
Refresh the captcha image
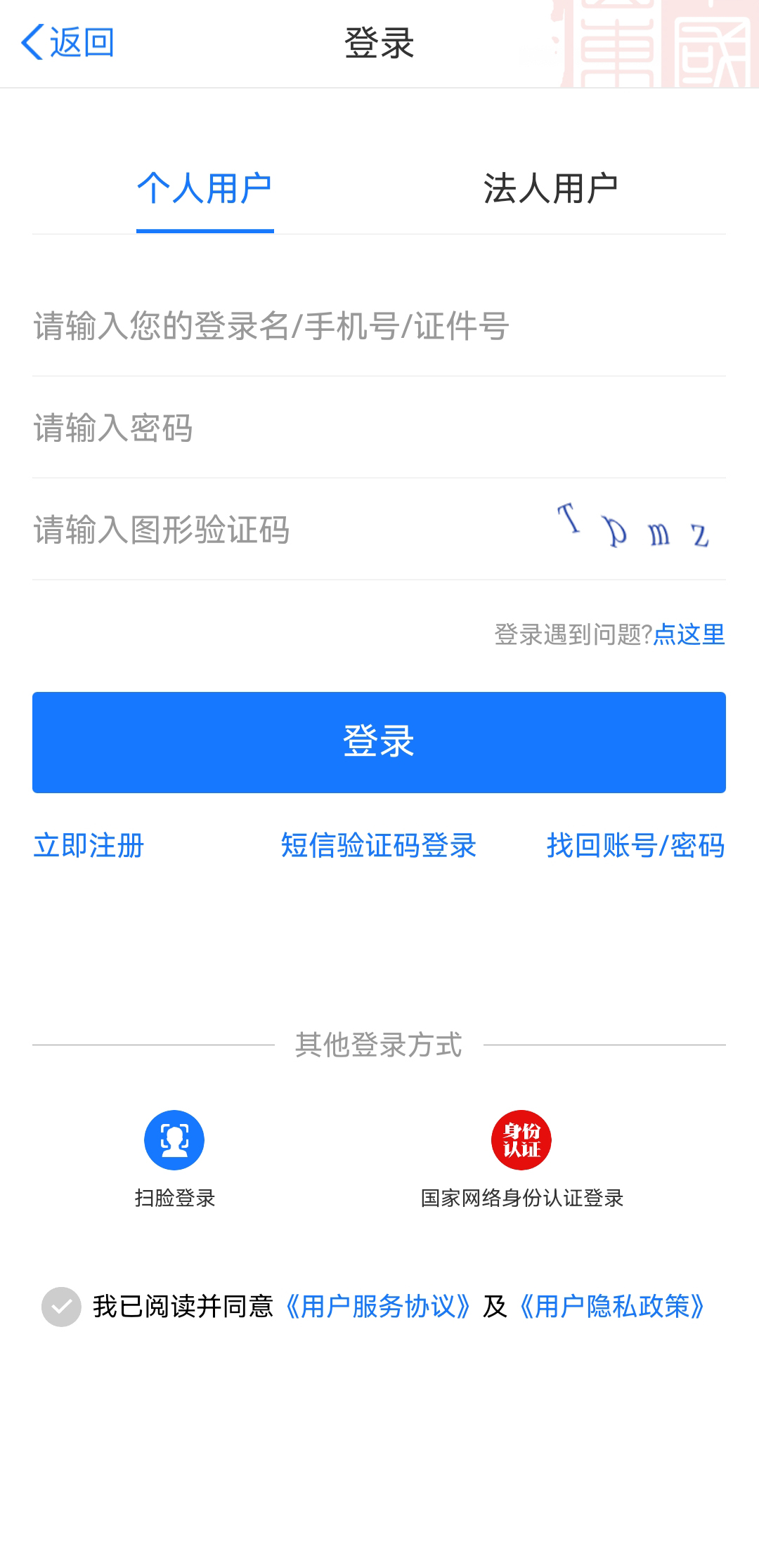(x=632, y=527)
